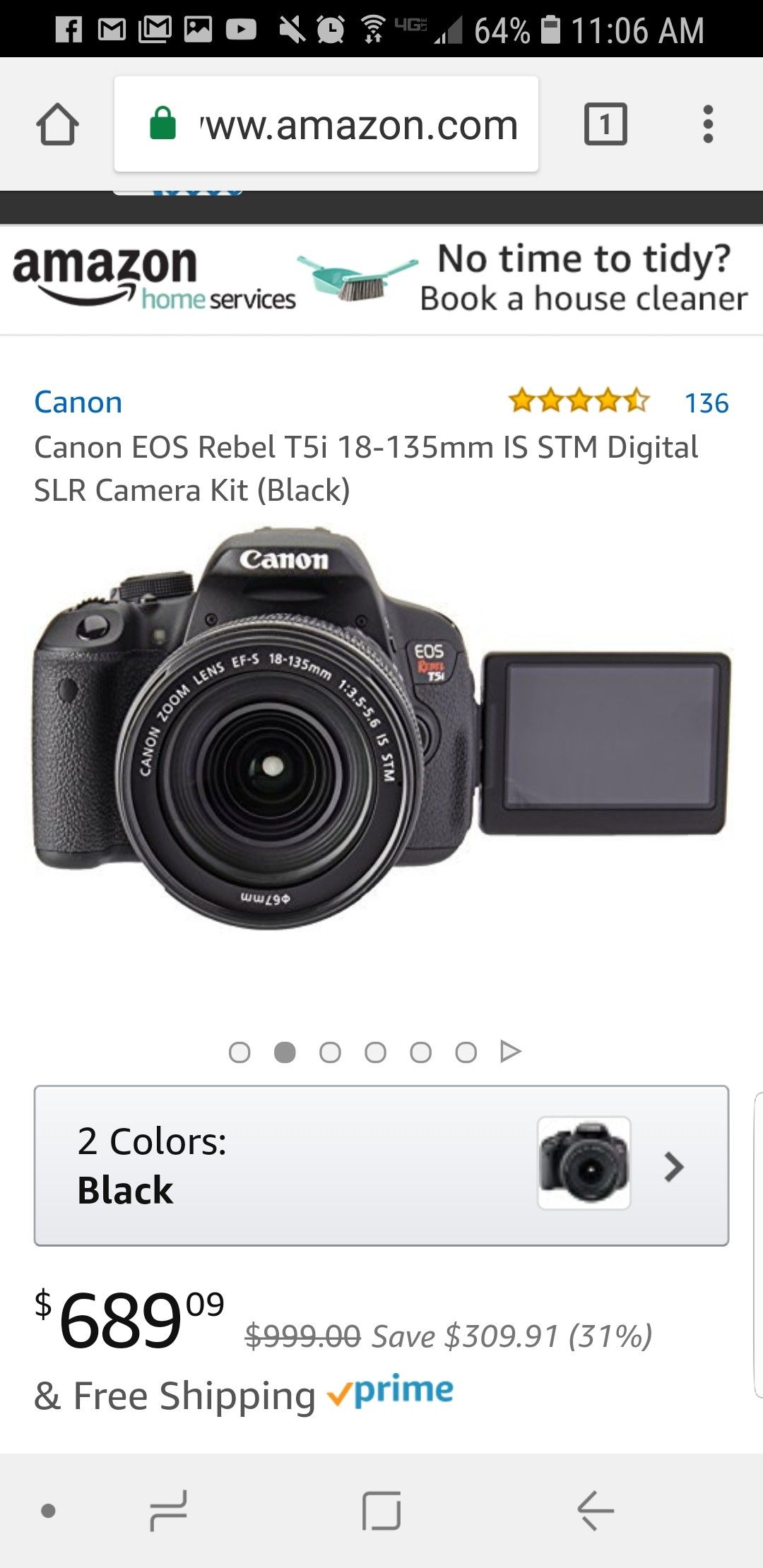View the 136 customer reviews
Screen dimensions: 763x1568
[706, 403]
